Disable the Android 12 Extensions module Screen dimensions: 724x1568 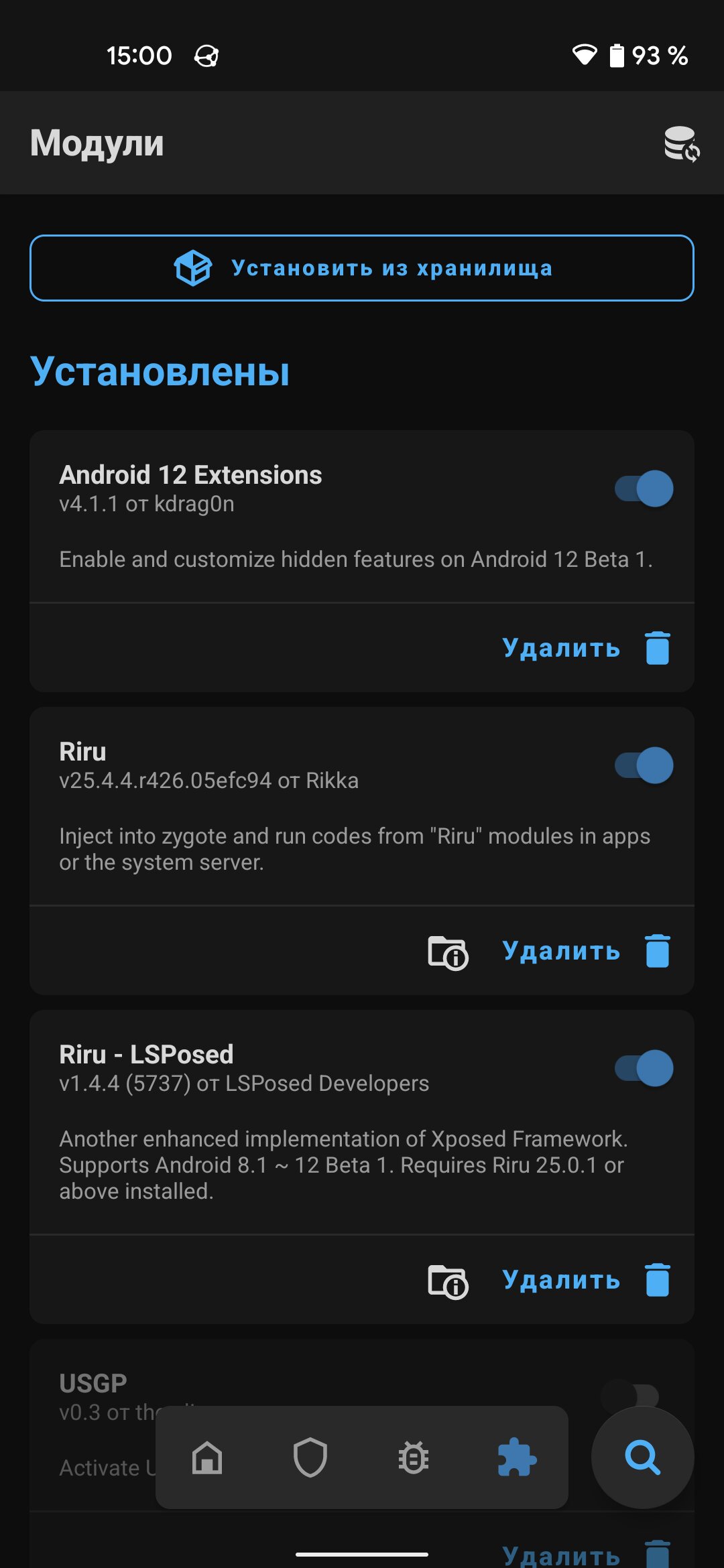pyautogui.click(x=644, y=488)
